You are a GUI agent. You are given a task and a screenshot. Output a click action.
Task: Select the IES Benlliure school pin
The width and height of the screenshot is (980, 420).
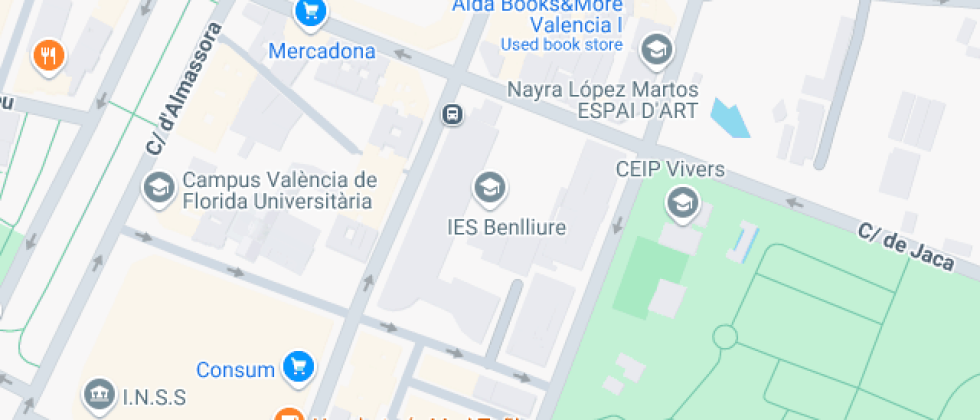point(488,187)
